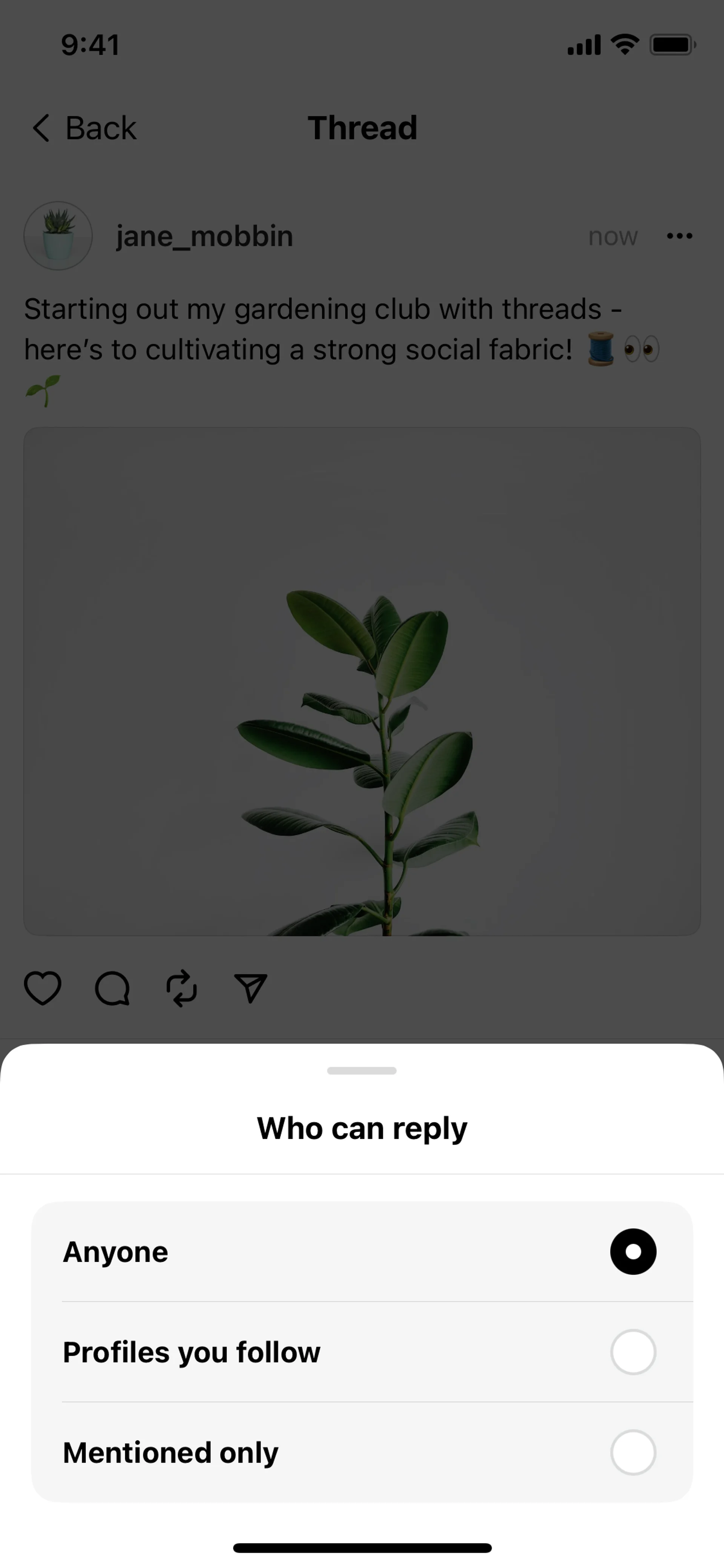Repost jane_mobbin's thread
The width and height of the screenshot is (724, 1568).
[181, 987]
